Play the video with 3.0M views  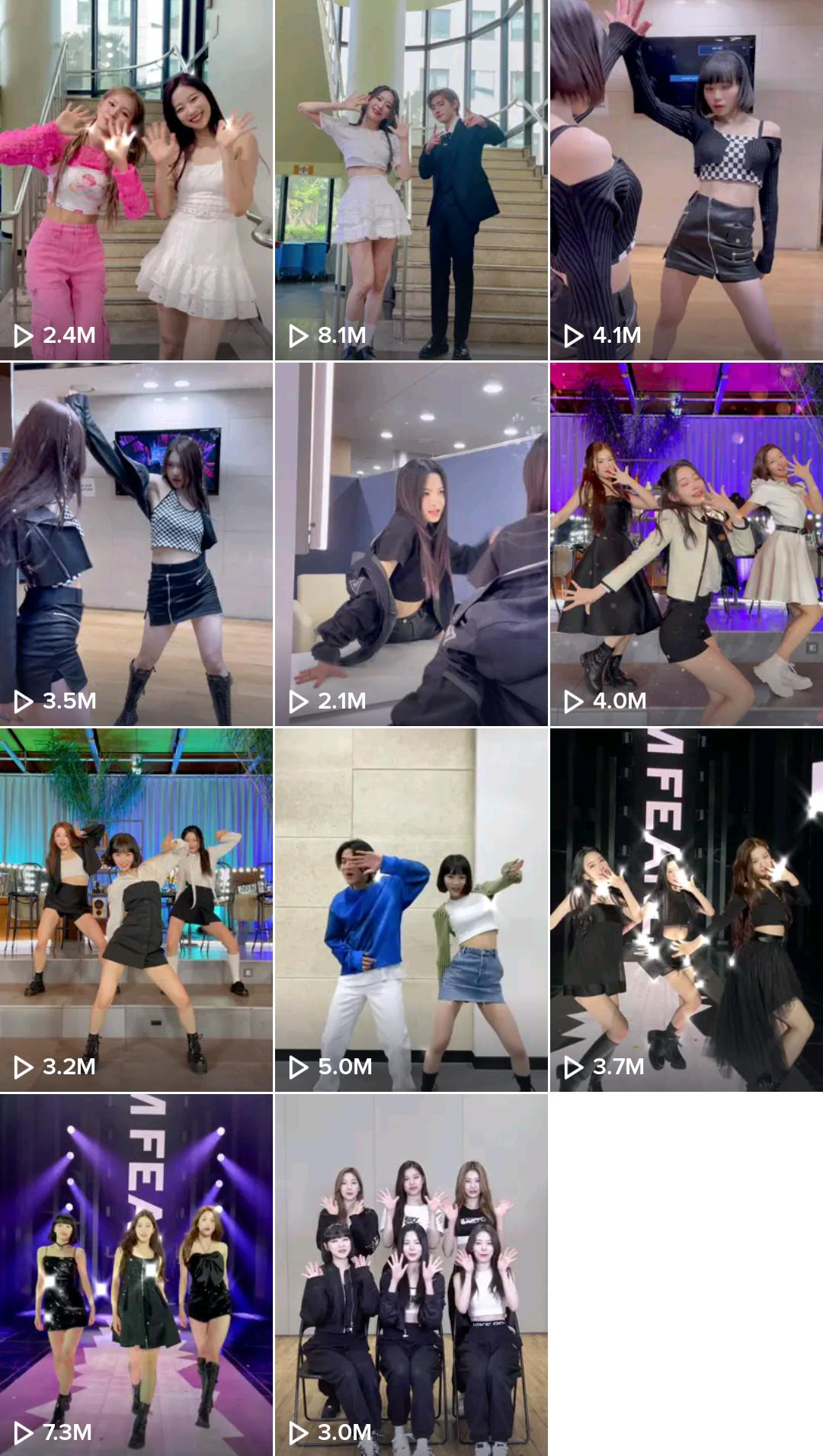coord(411,1275)
